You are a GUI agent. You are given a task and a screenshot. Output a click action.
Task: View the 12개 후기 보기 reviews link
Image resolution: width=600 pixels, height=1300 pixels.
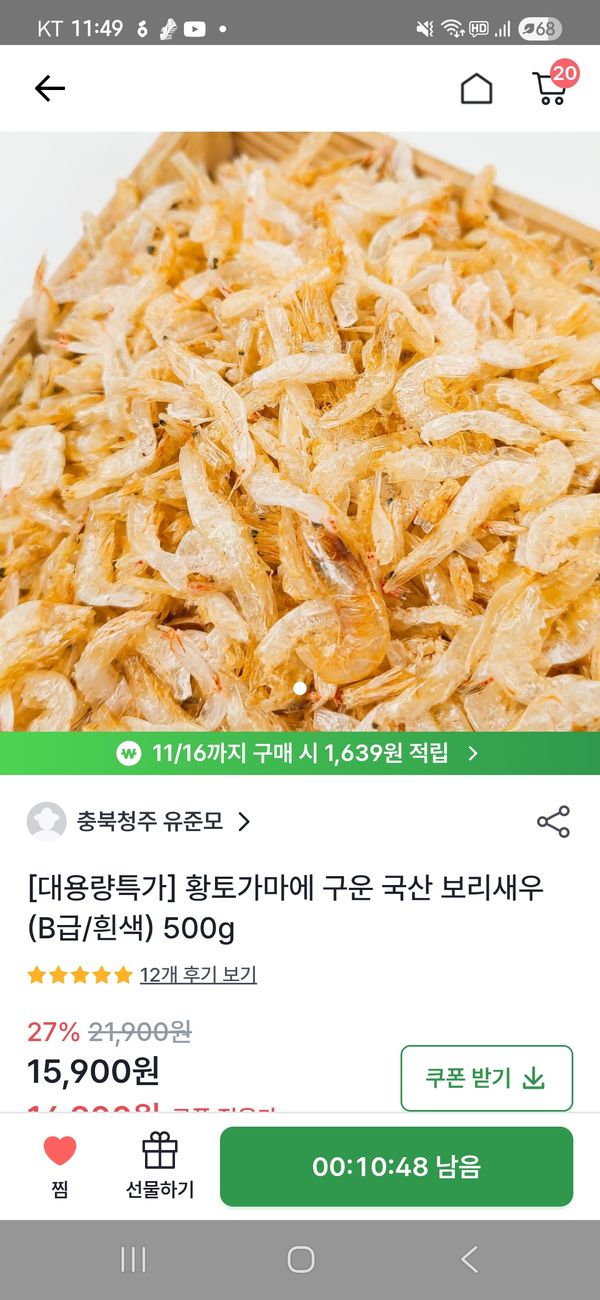pos(198,974)
